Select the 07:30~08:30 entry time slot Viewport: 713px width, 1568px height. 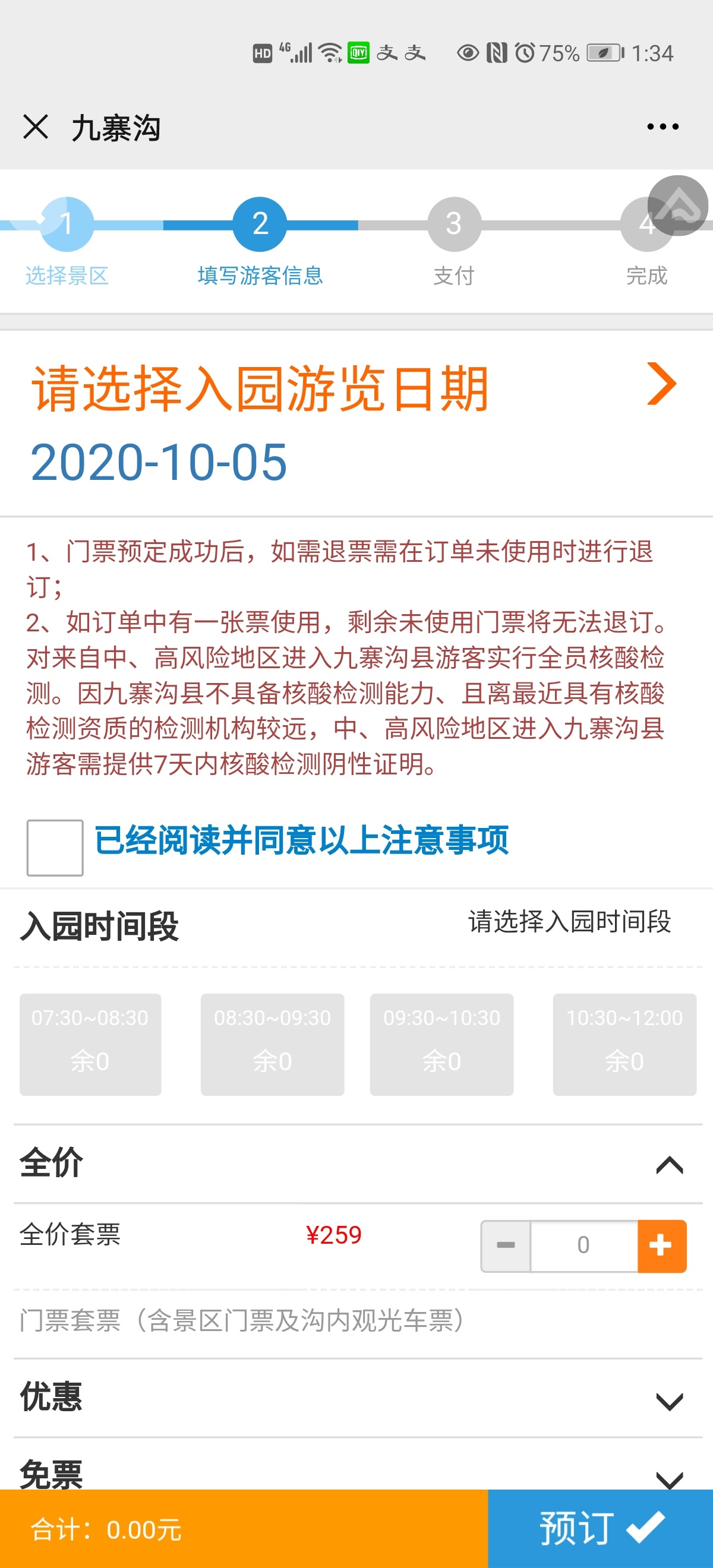pyautogui.click(x=90, y=1044)
